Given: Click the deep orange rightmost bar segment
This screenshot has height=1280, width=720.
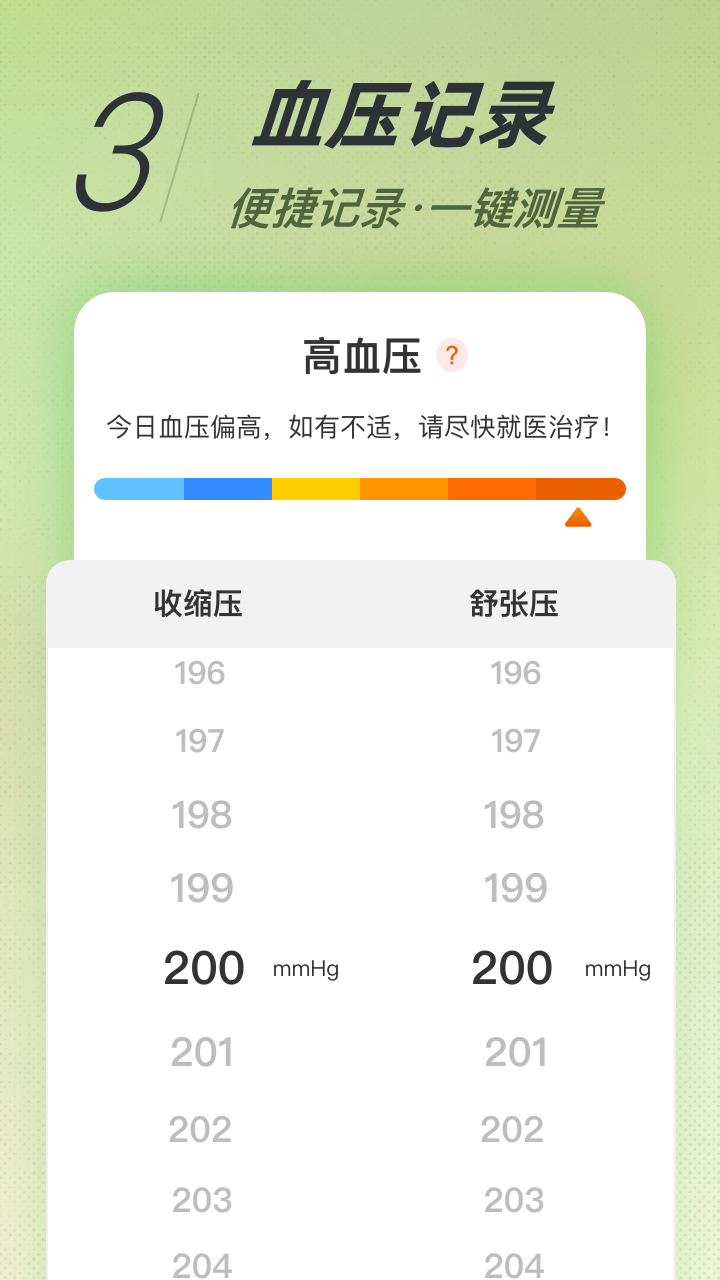Looking at the screenshot, I should click(580, 488).
